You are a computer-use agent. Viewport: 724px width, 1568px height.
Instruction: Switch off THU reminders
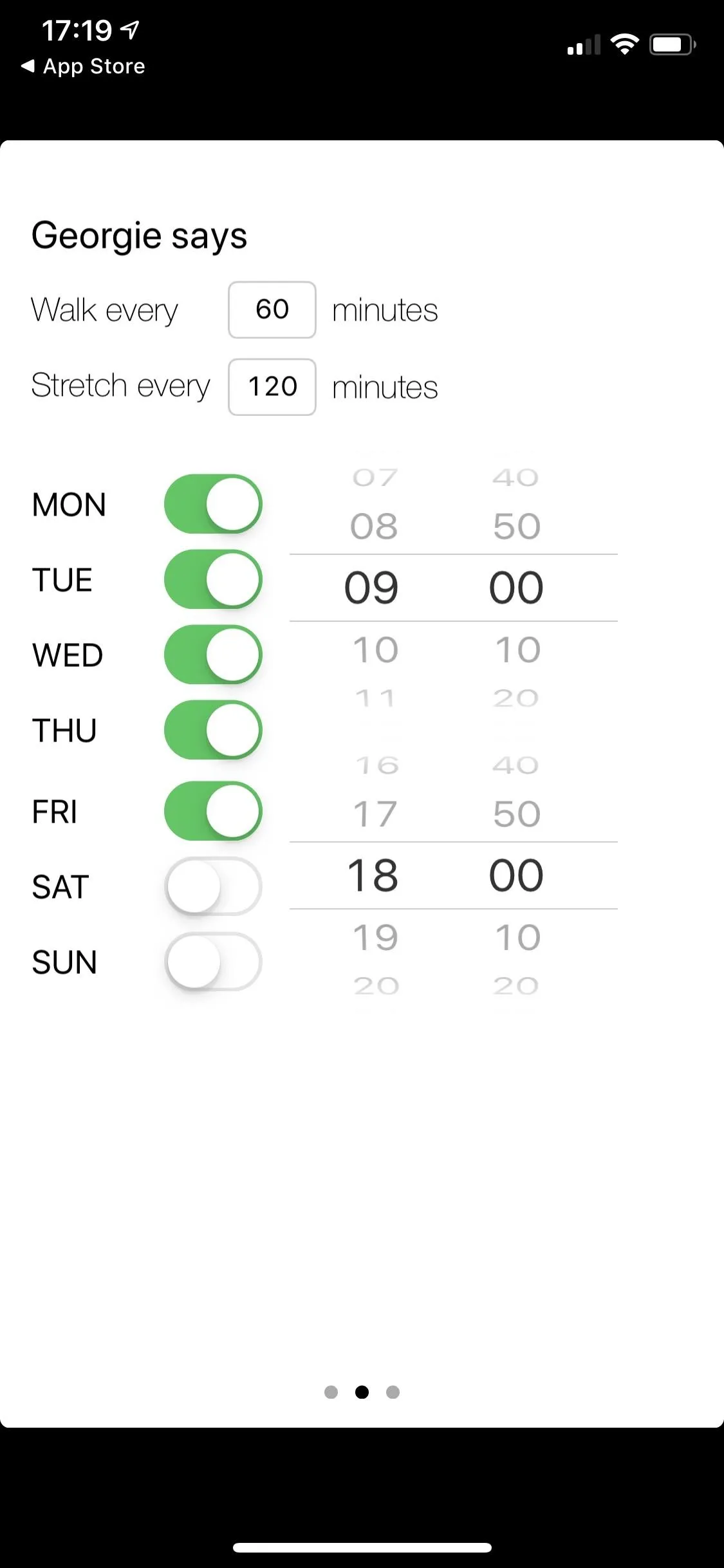click(x=213, y=730)
